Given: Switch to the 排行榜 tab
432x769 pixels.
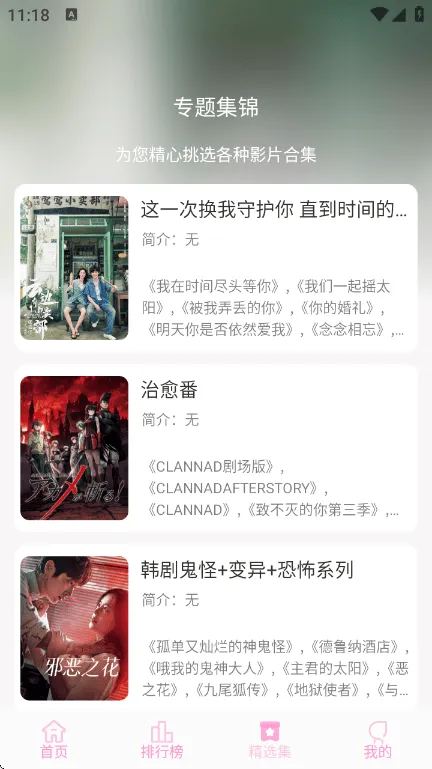Looking at the screenshot, I should pos(162,740).
